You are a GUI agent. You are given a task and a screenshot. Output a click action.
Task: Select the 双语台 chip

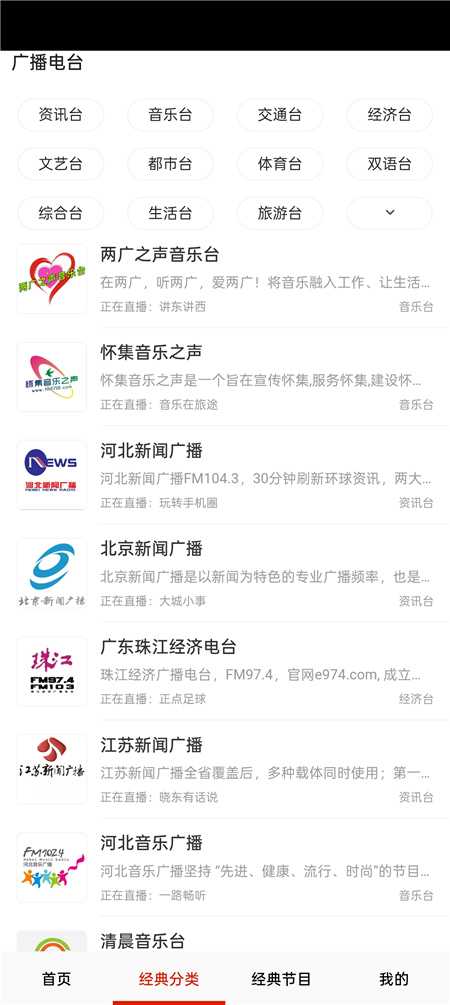389,164
